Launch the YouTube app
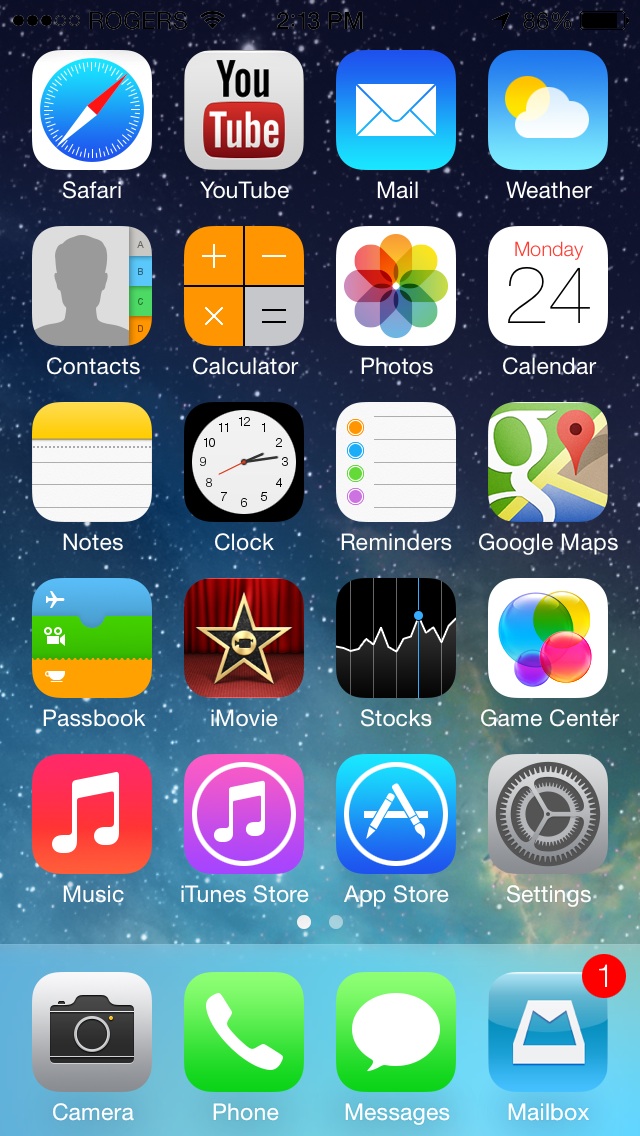The width and height of the screenshot is (640, 1136). coord(244,110)
